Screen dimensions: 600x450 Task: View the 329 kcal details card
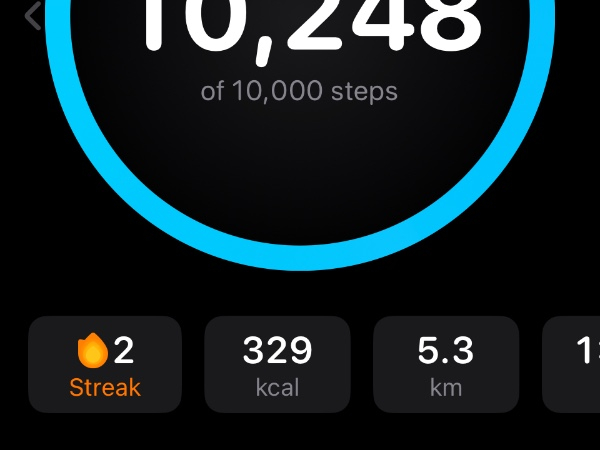[277, 365]
